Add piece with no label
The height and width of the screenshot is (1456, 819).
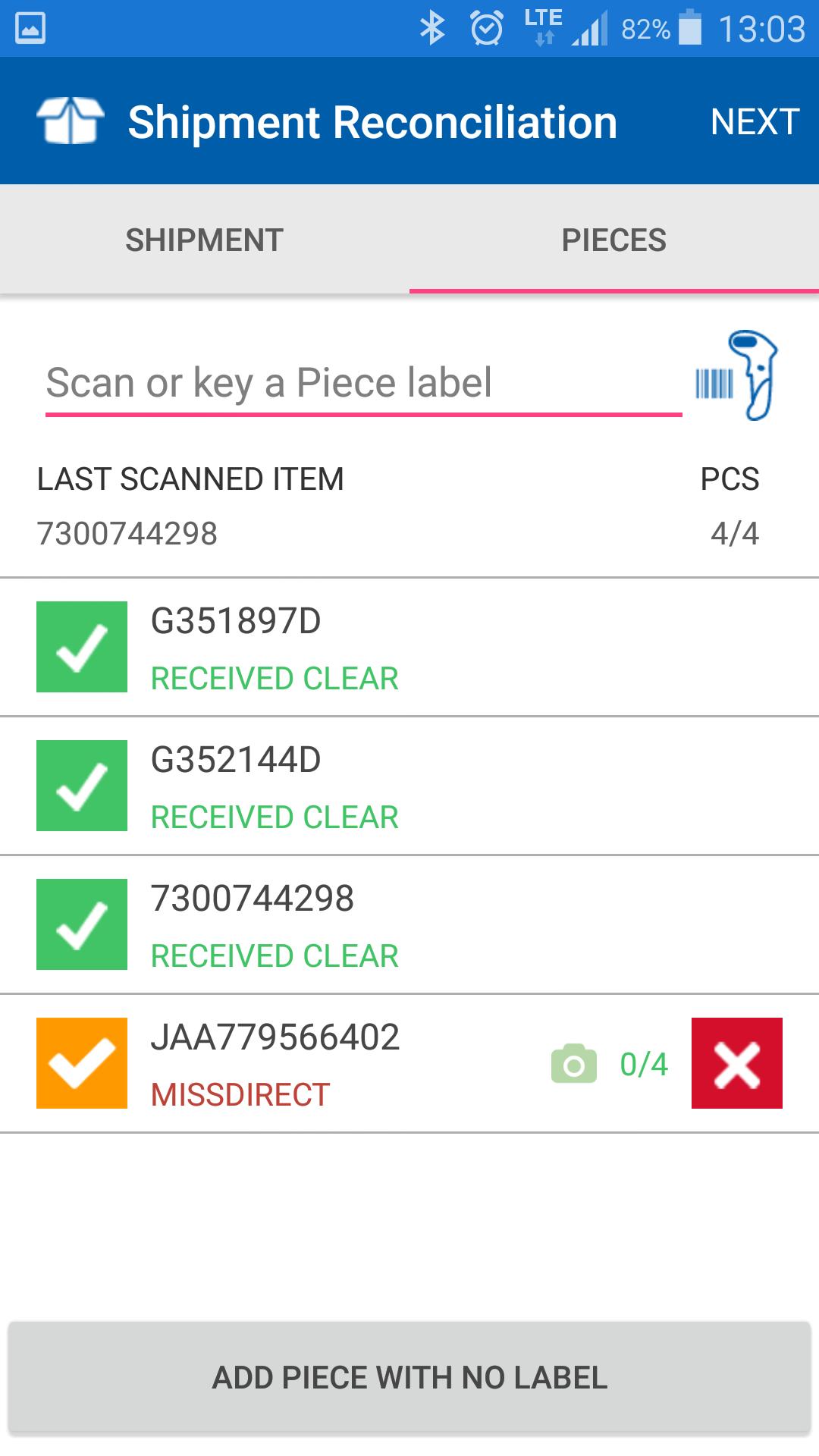pos(409,1378)
